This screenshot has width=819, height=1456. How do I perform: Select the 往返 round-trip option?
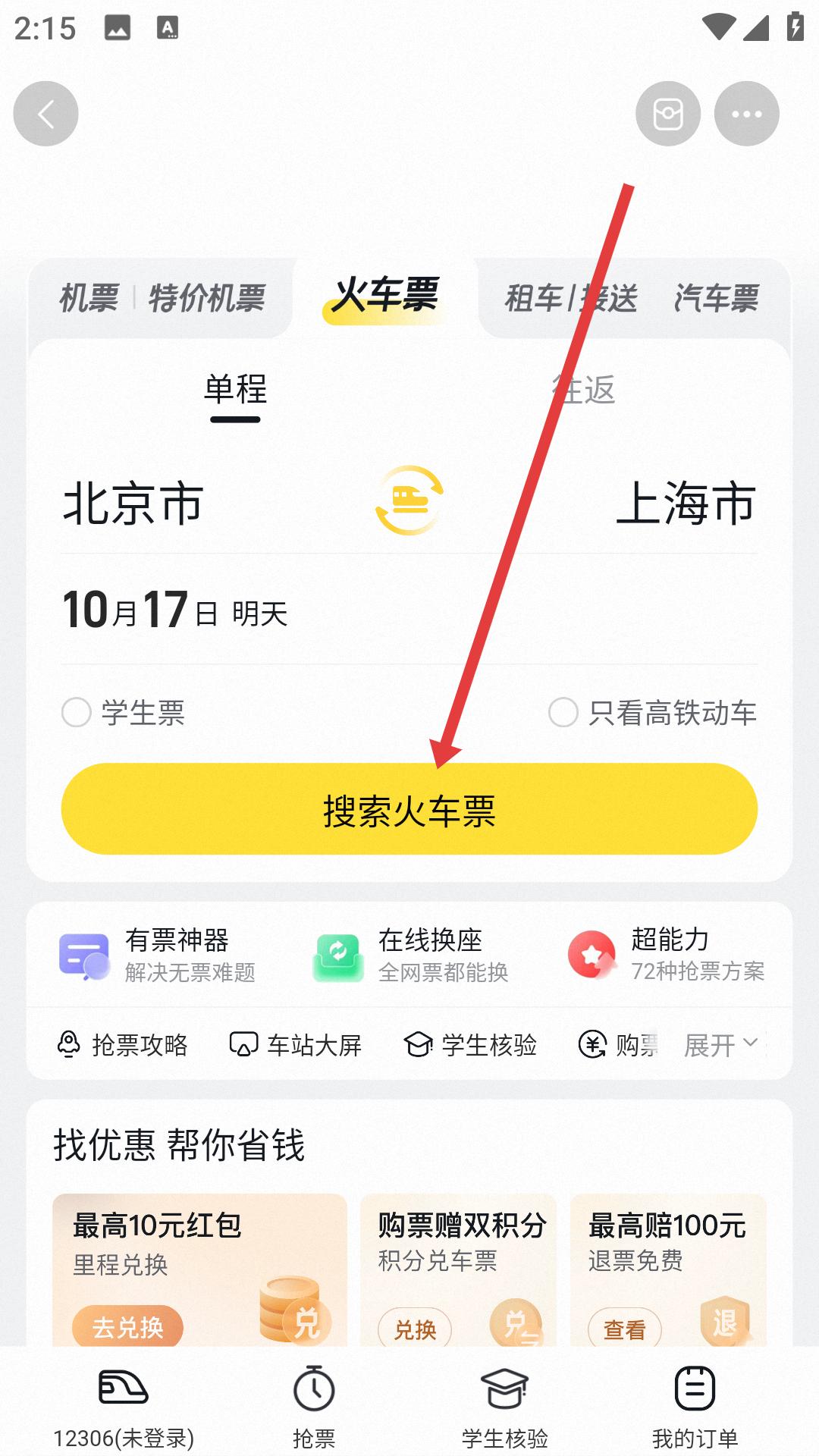[583, 391]
